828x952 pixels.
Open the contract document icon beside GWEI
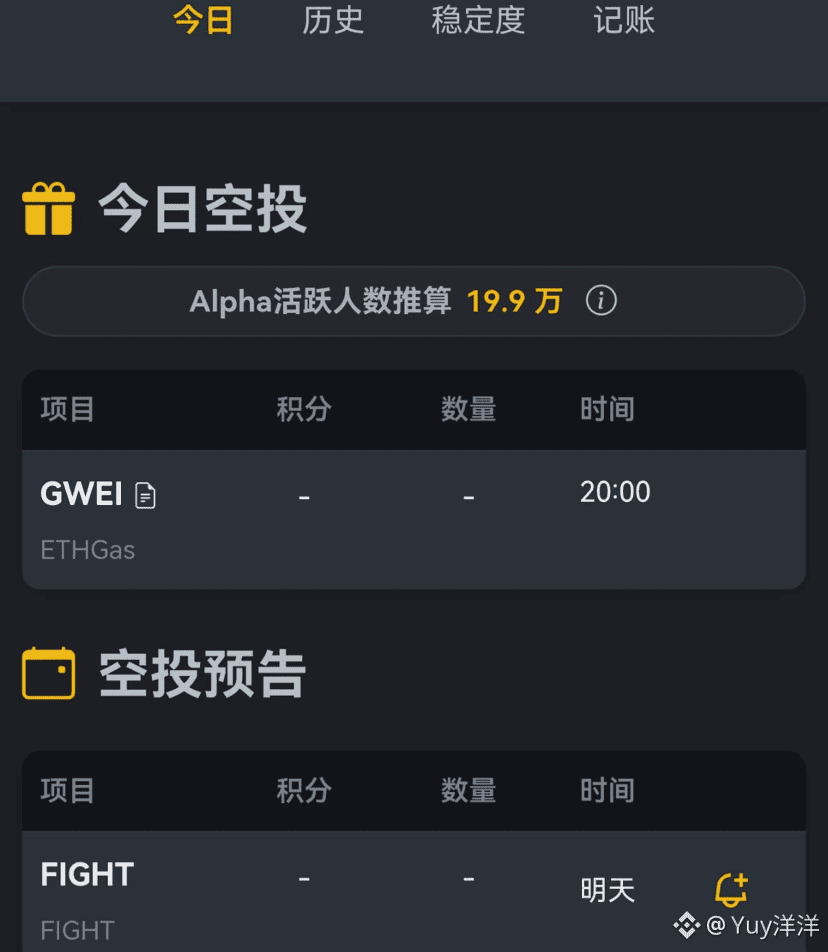pyautogui.click(x=146, y=494)
